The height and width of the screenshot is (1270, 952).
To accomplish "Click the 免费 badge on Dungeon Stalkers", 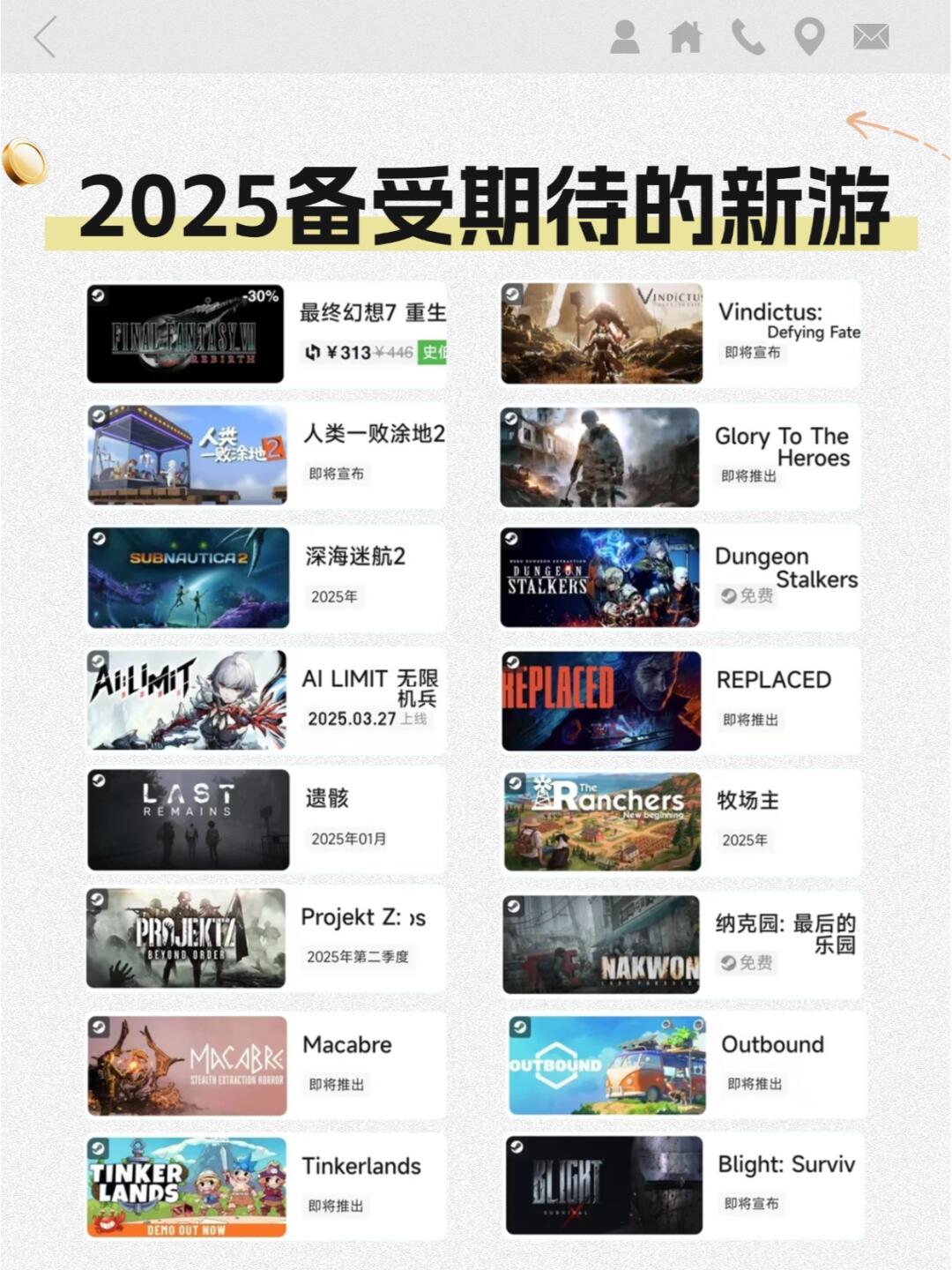I will point(748,595).
